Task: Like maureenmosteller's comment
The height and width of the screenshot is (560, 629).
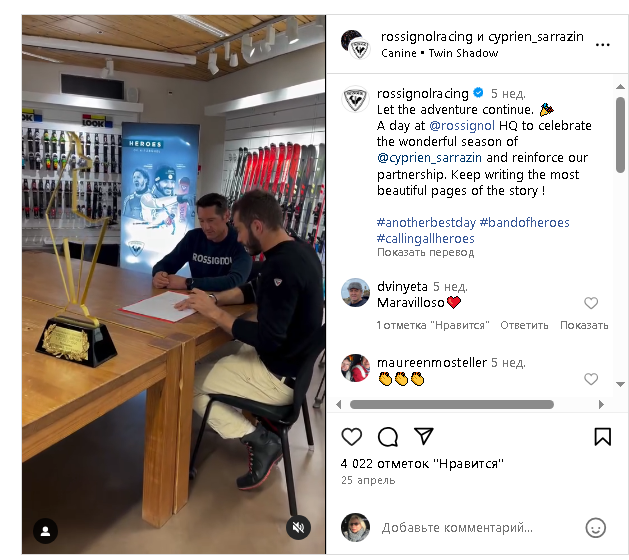Action: coord(591,379)
